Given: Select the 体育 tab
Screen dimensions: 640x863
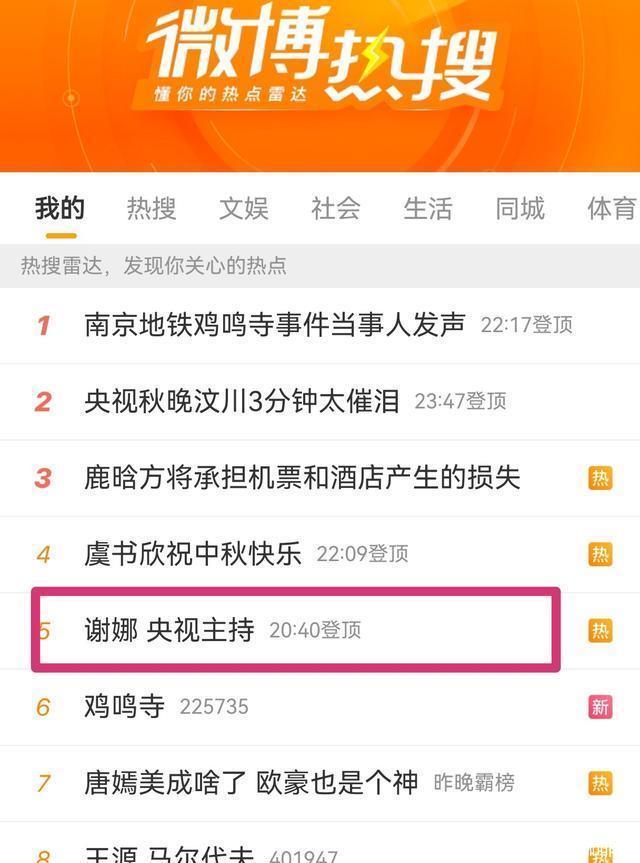Looking at the screenshot, I should pos(611,208).
